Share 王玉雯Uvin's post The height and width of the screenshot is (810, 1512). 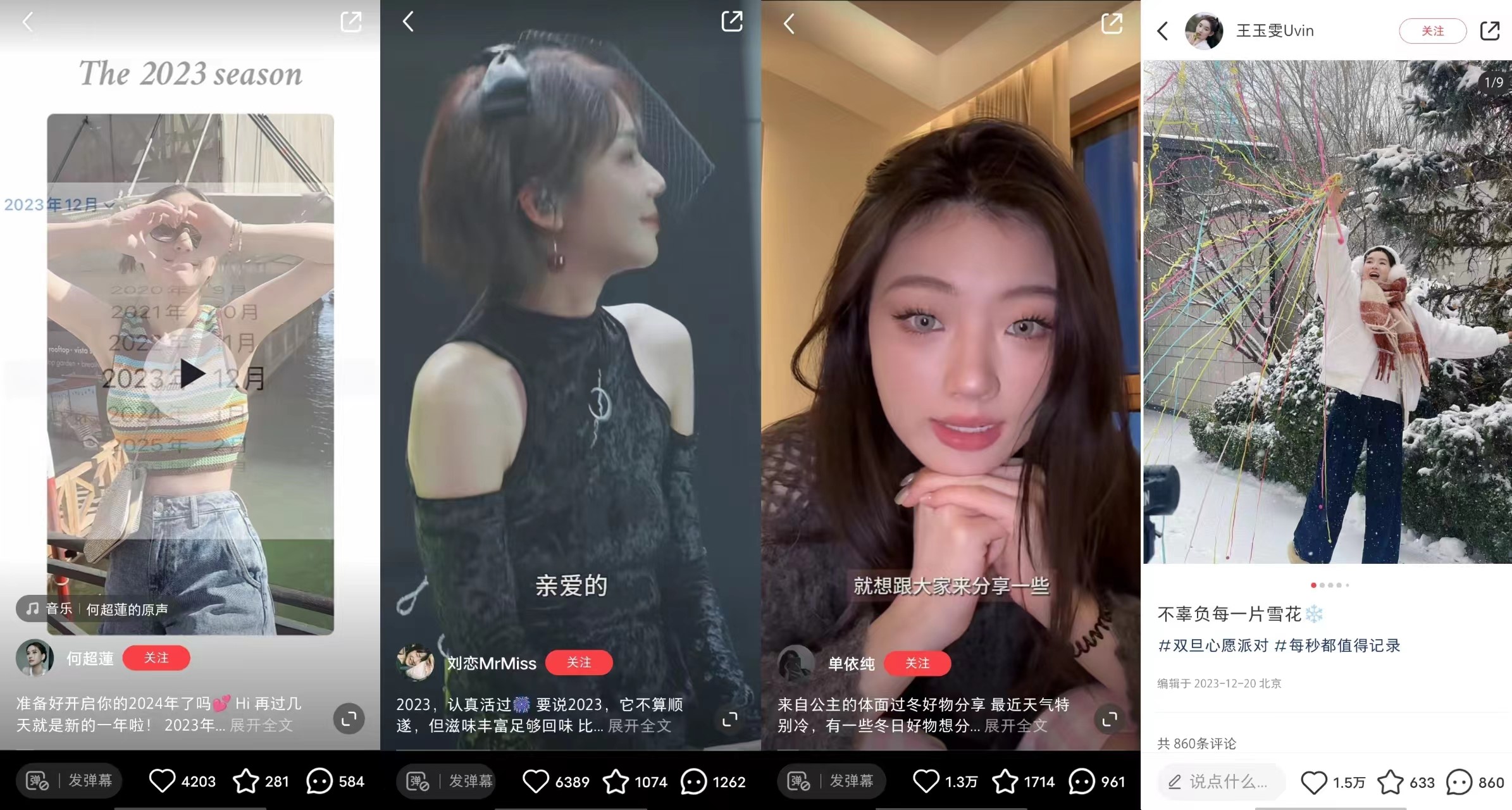point(1490,31)
